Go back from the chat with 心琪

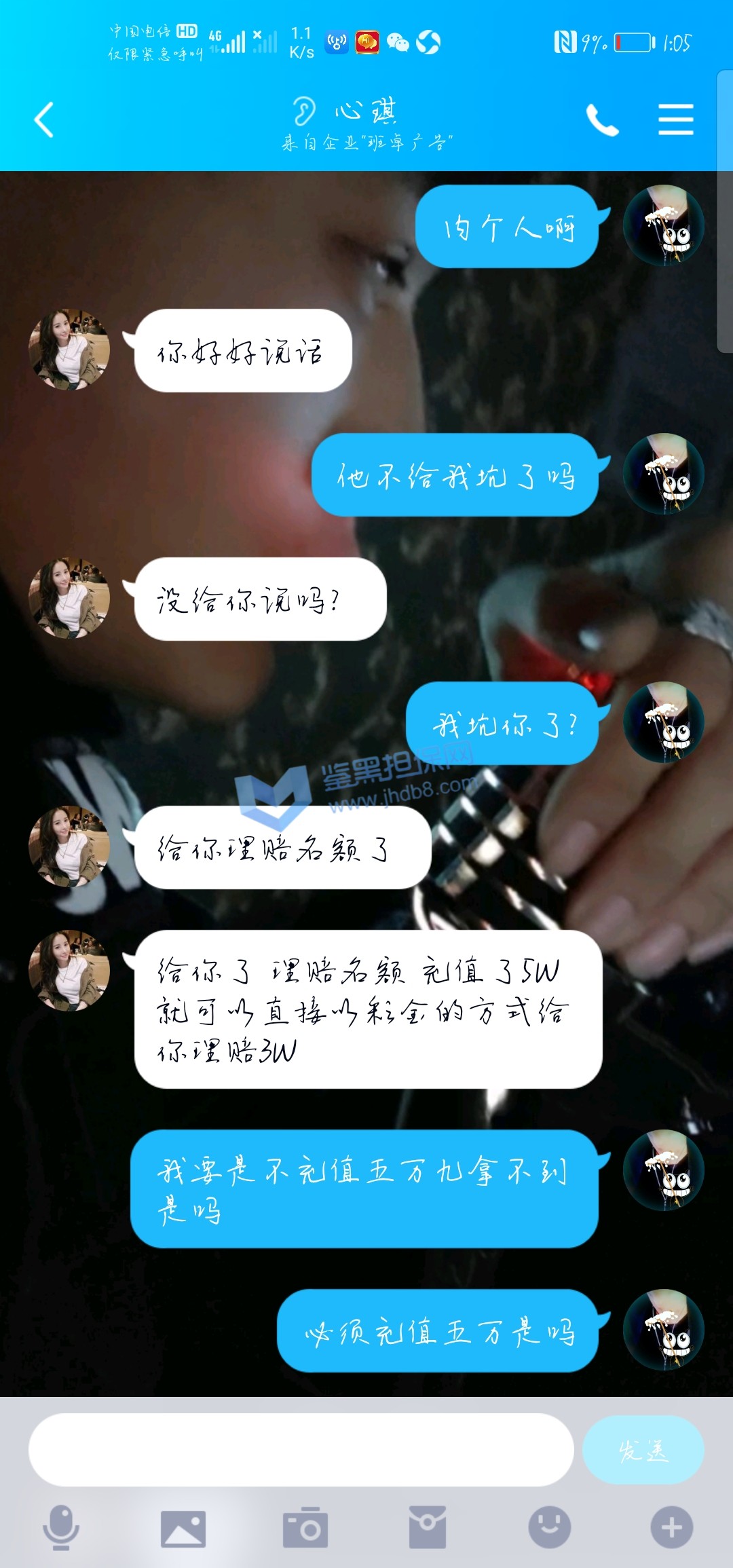pos(44,120)
